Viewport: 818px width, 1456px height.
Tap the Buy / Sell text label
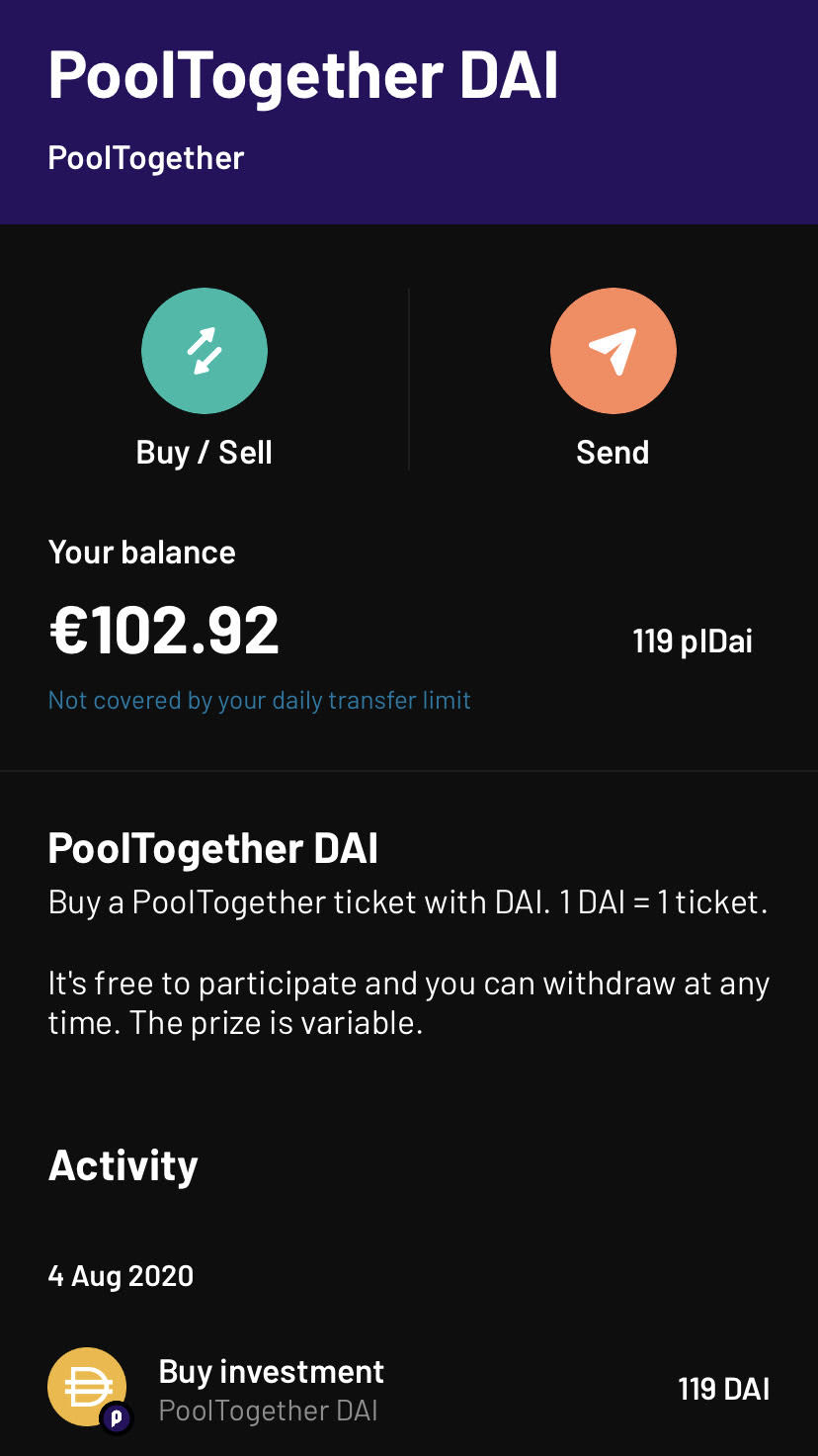point(204,452)
